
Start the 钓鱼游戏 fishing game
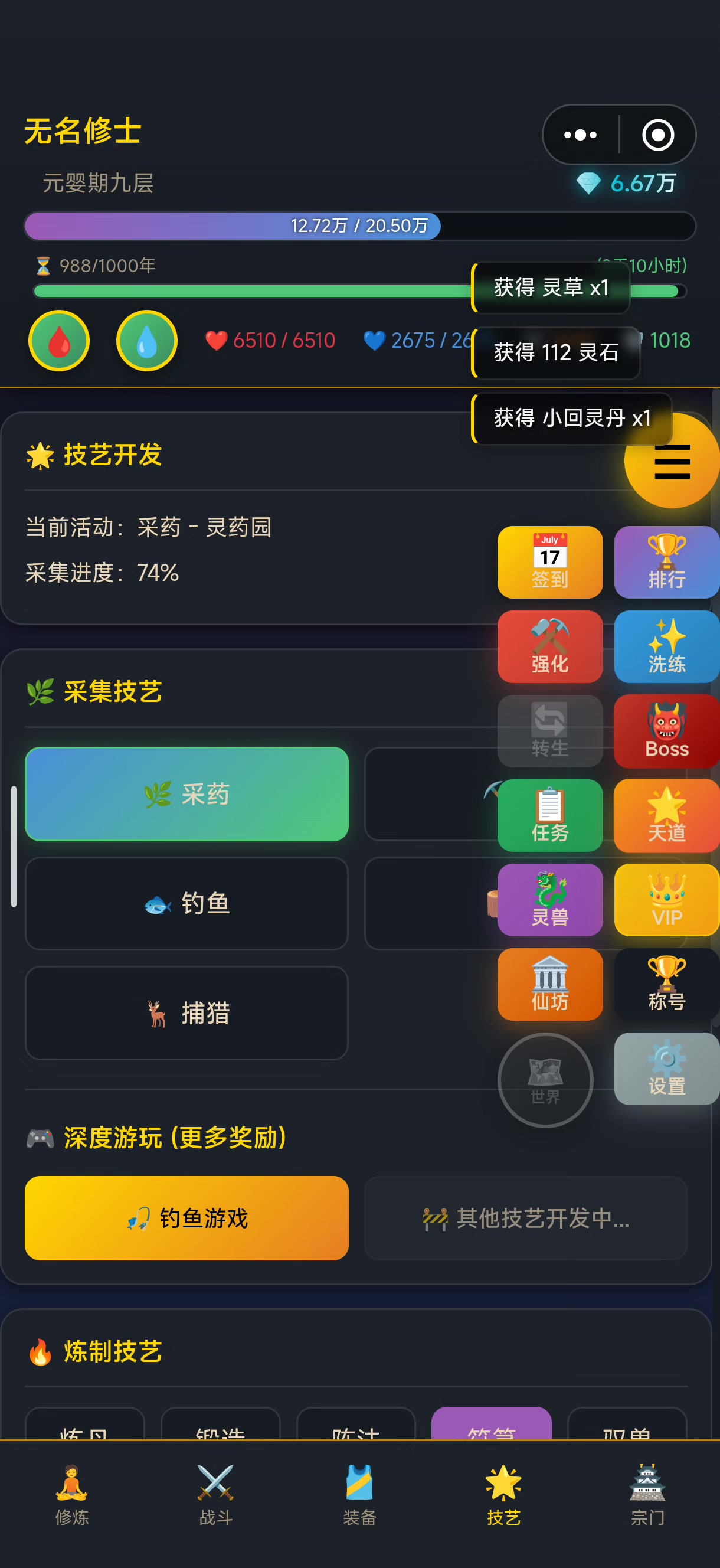tap(186, 1218)
